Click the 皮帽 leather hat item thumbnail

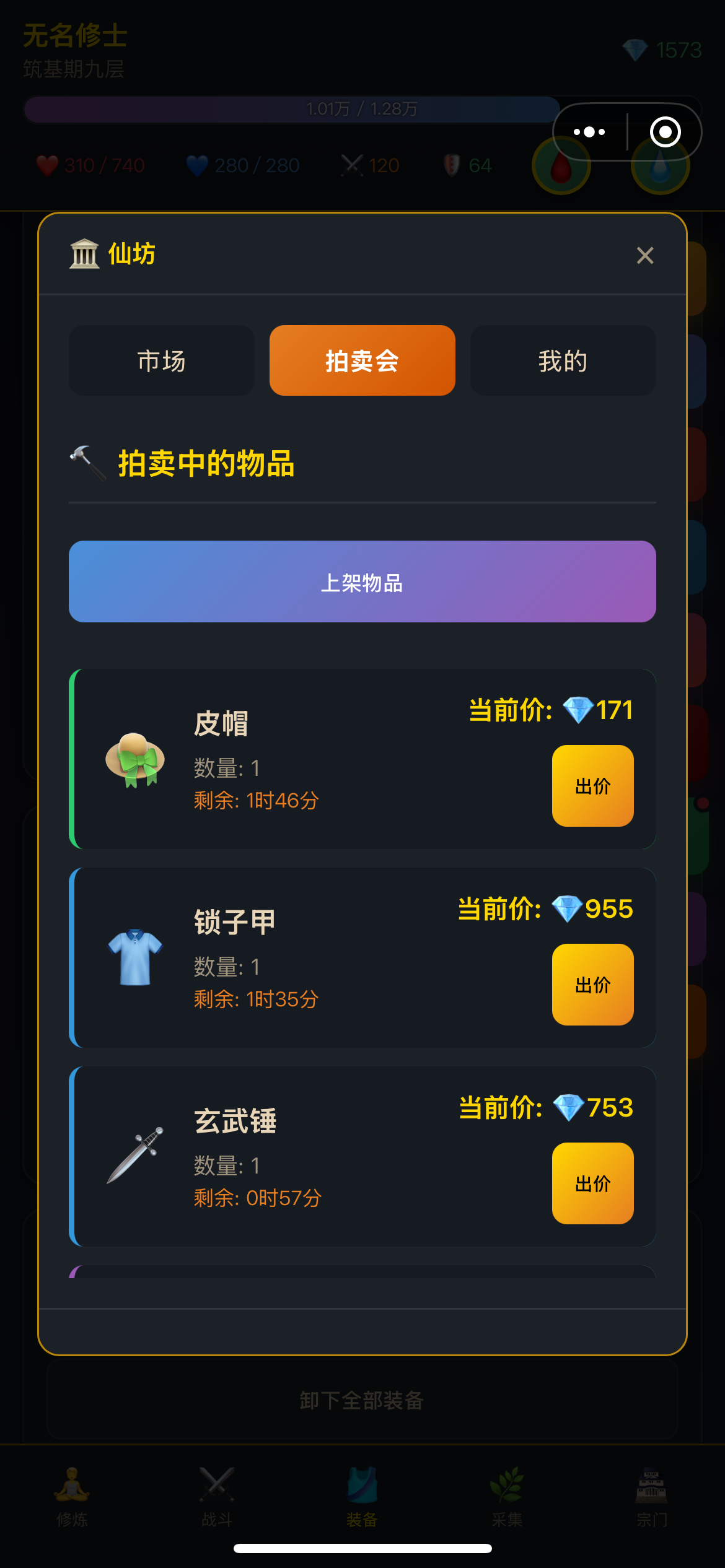134,764
